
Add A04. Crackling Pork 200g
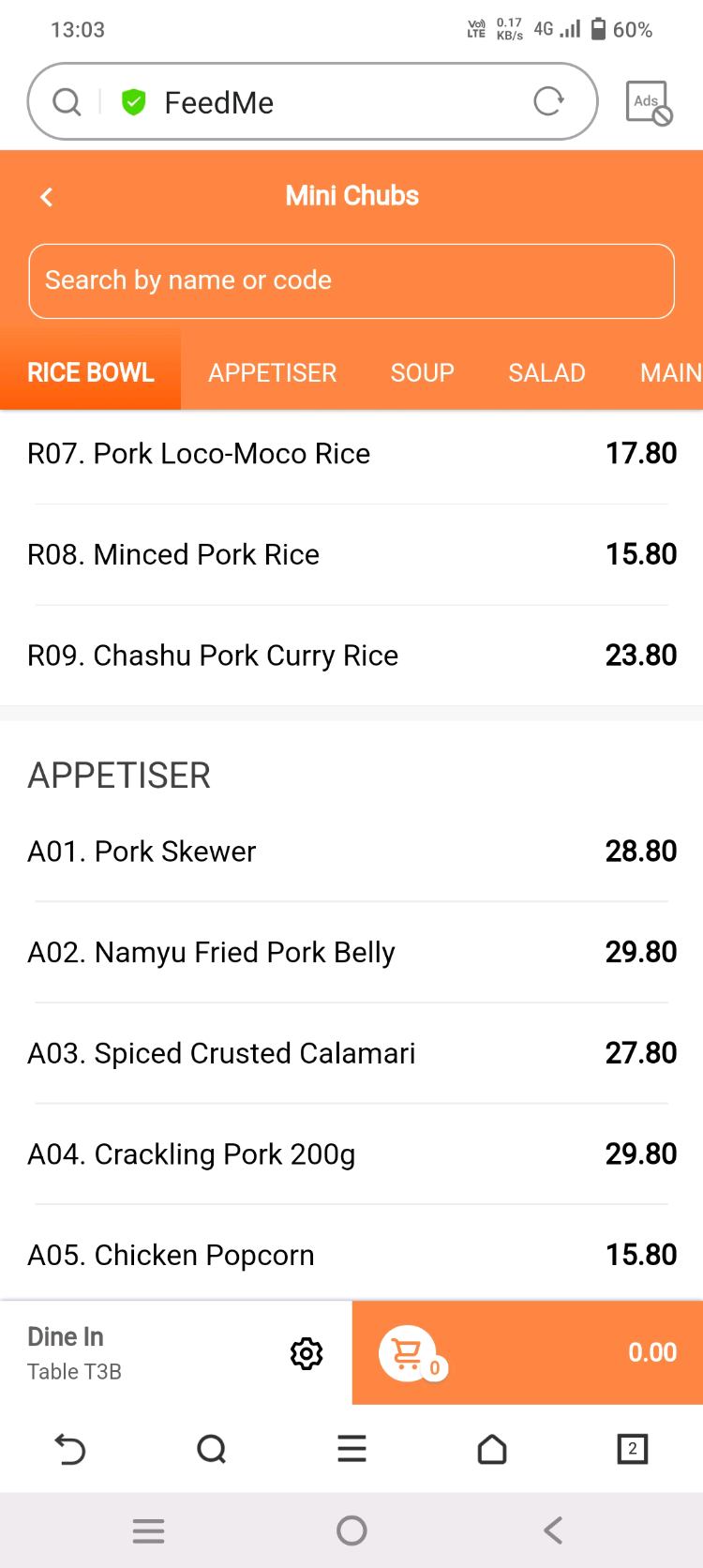[x=351, y=1154]
